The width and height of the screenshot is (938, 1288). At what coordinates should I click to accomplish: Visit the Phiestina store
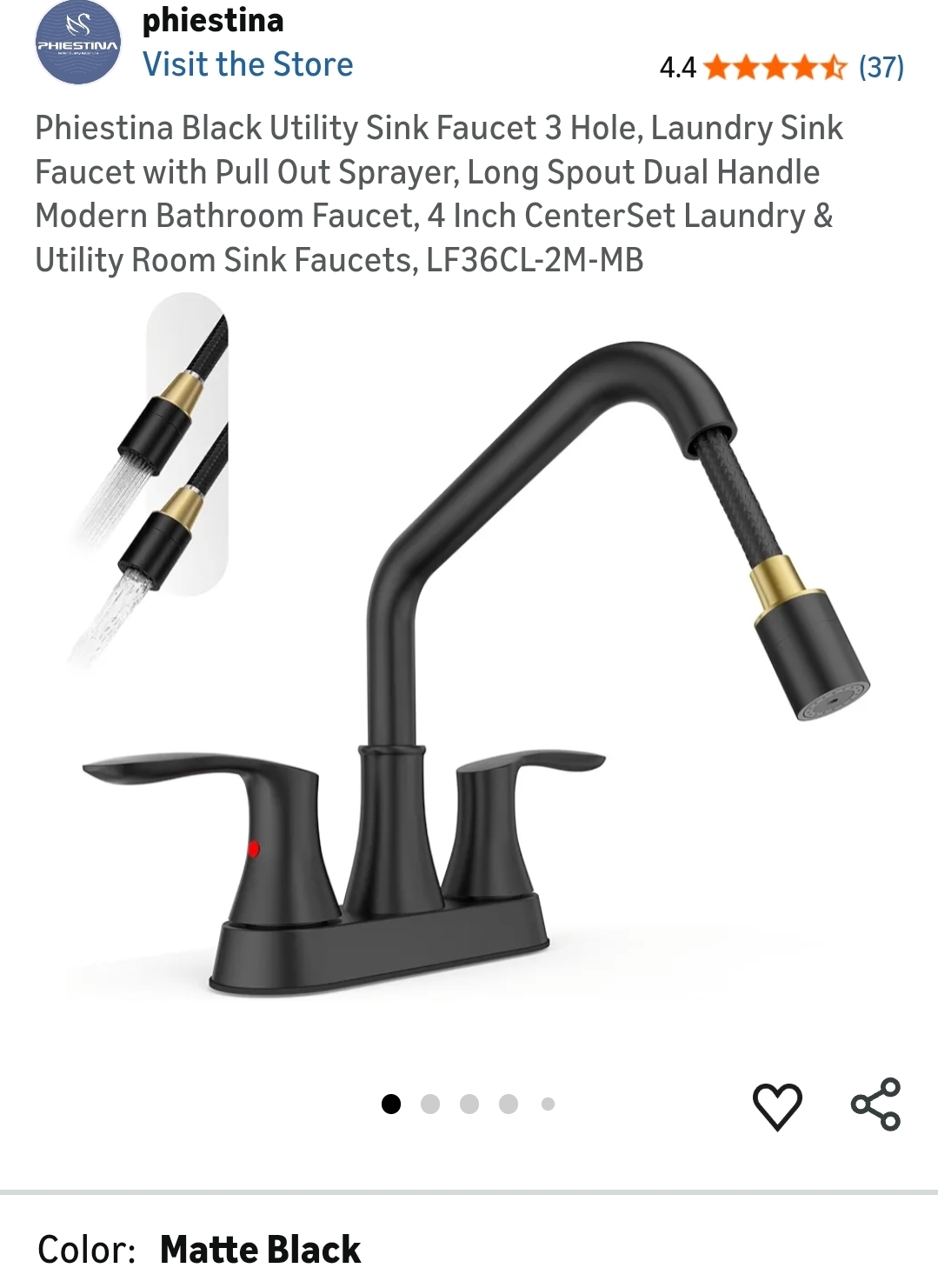(248, 65)
